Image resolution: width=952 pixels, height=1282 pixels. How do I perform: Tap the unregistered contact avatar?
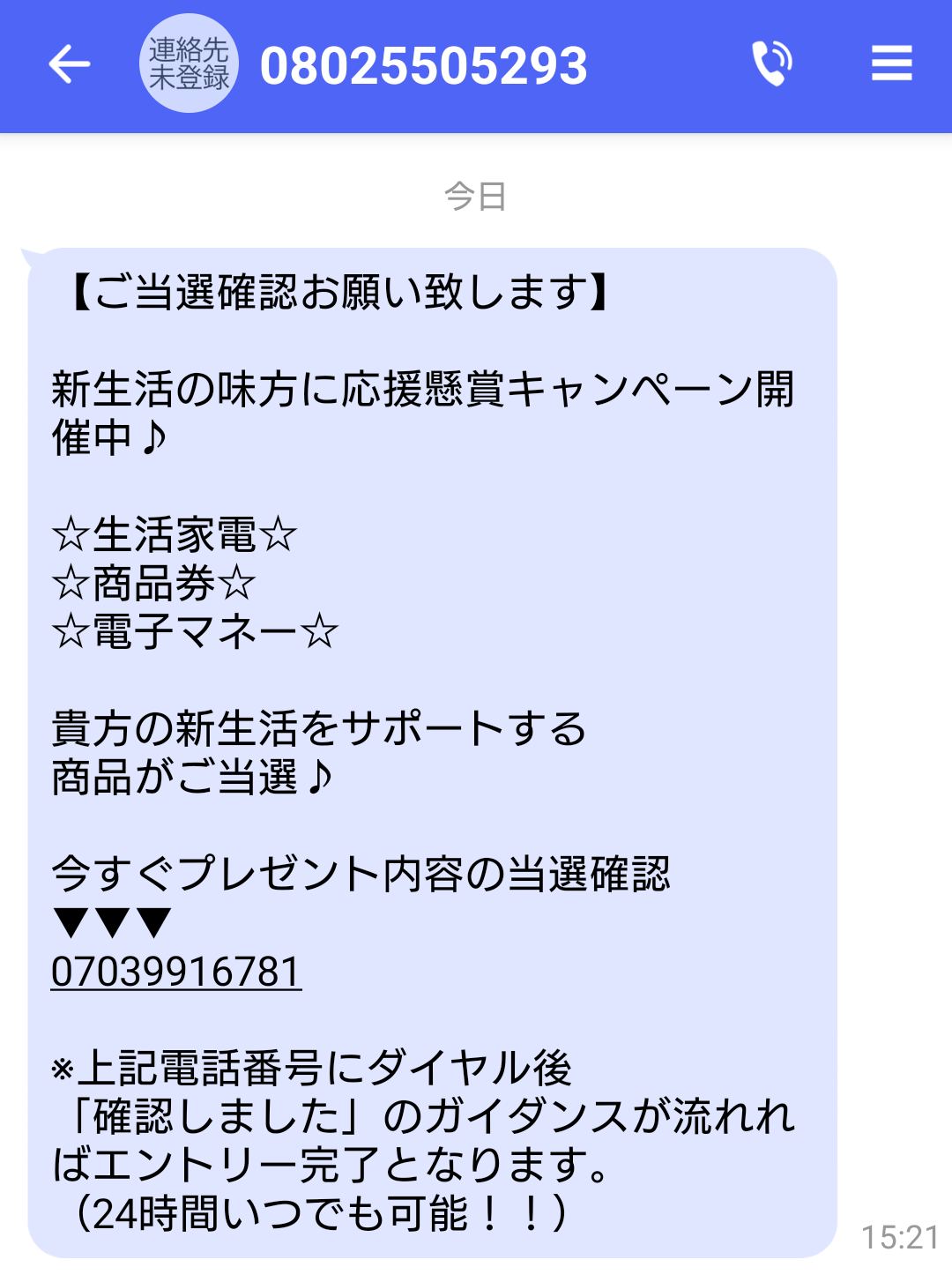click(189, 64)
